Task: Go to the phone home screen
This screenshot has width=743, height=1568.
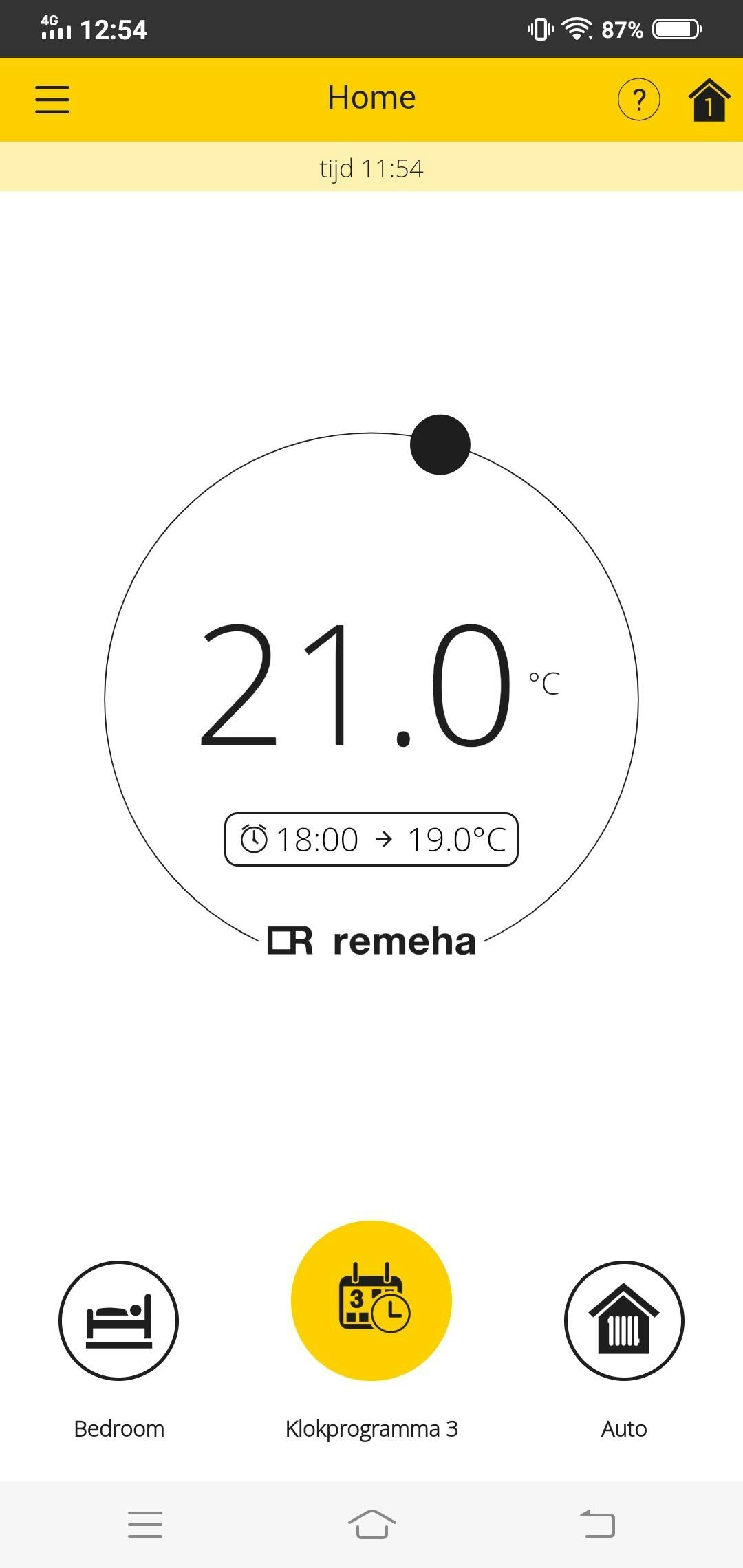Action: [371, 1524]
